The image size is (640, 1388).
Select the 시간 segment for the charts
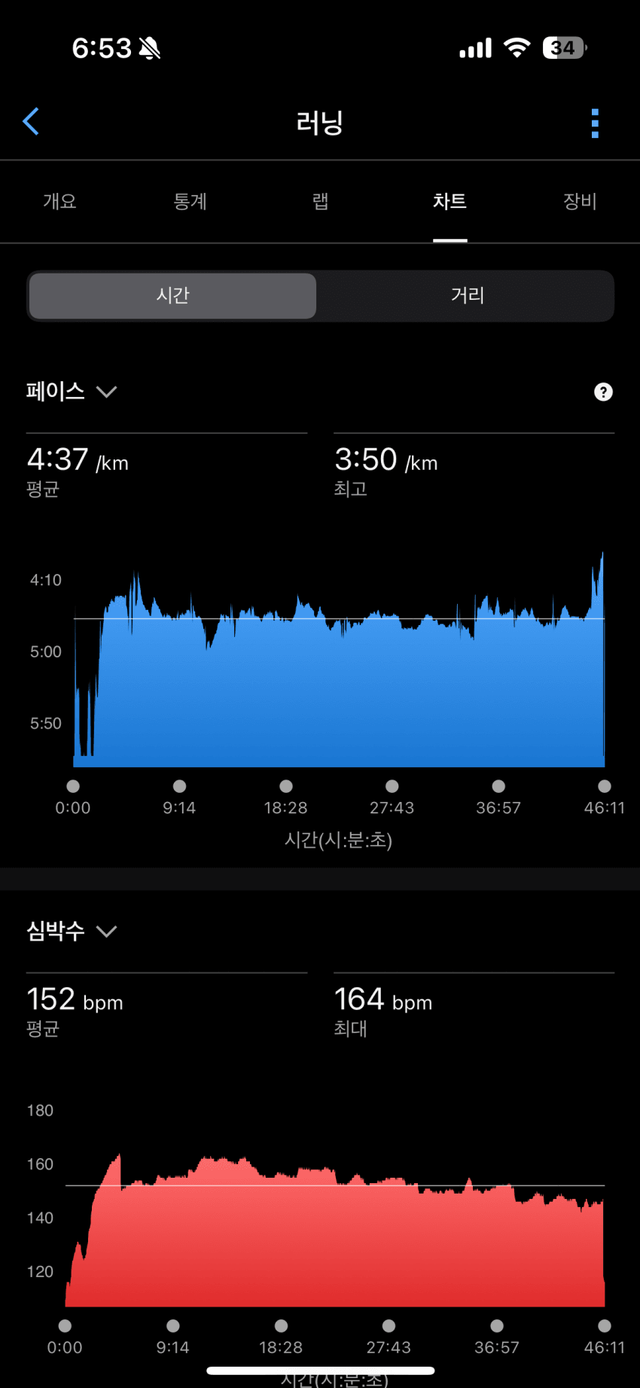[172, 296]
